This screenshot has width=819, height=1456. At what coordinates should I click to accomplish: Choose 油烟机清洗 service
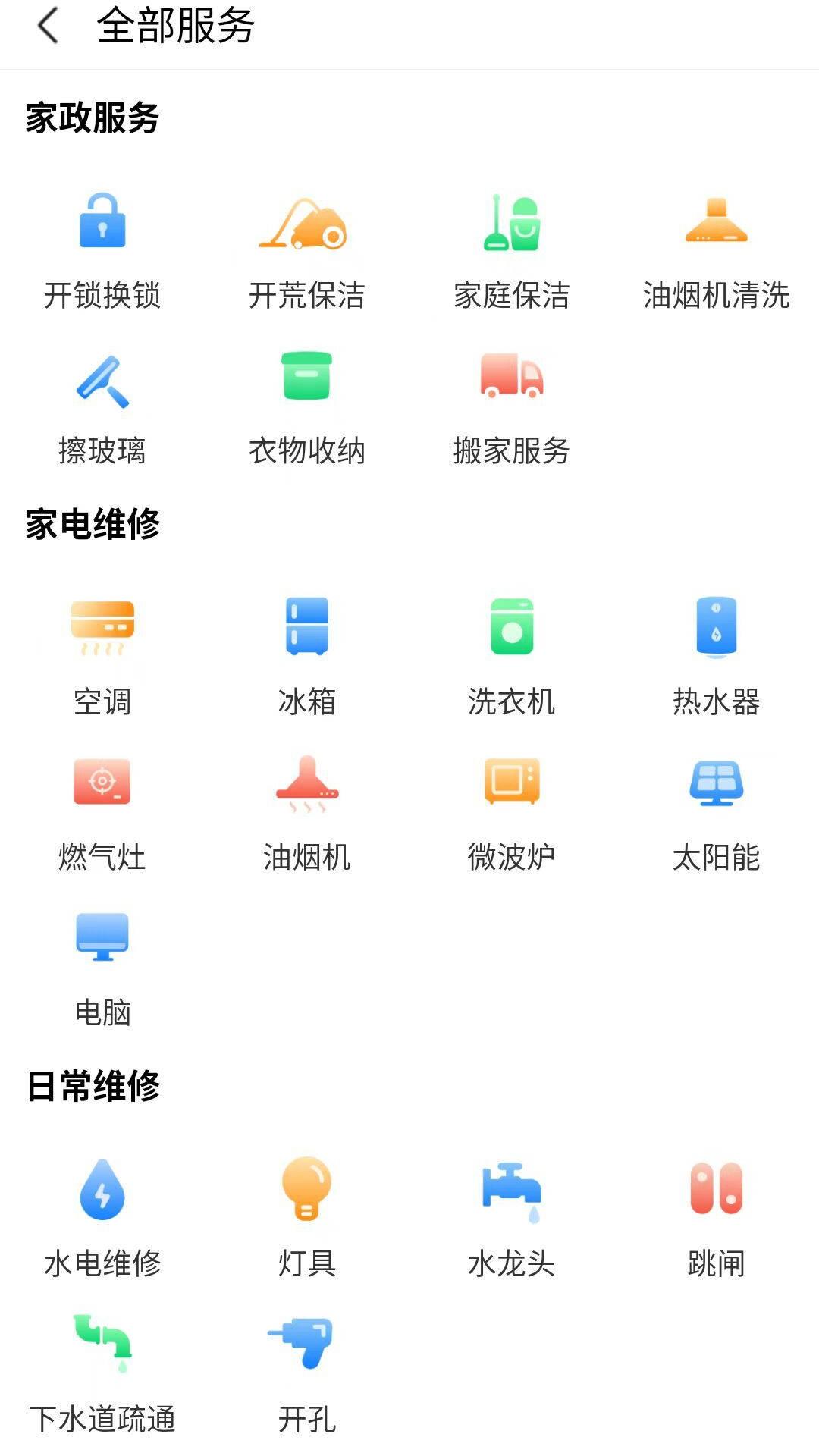(716, 250)
